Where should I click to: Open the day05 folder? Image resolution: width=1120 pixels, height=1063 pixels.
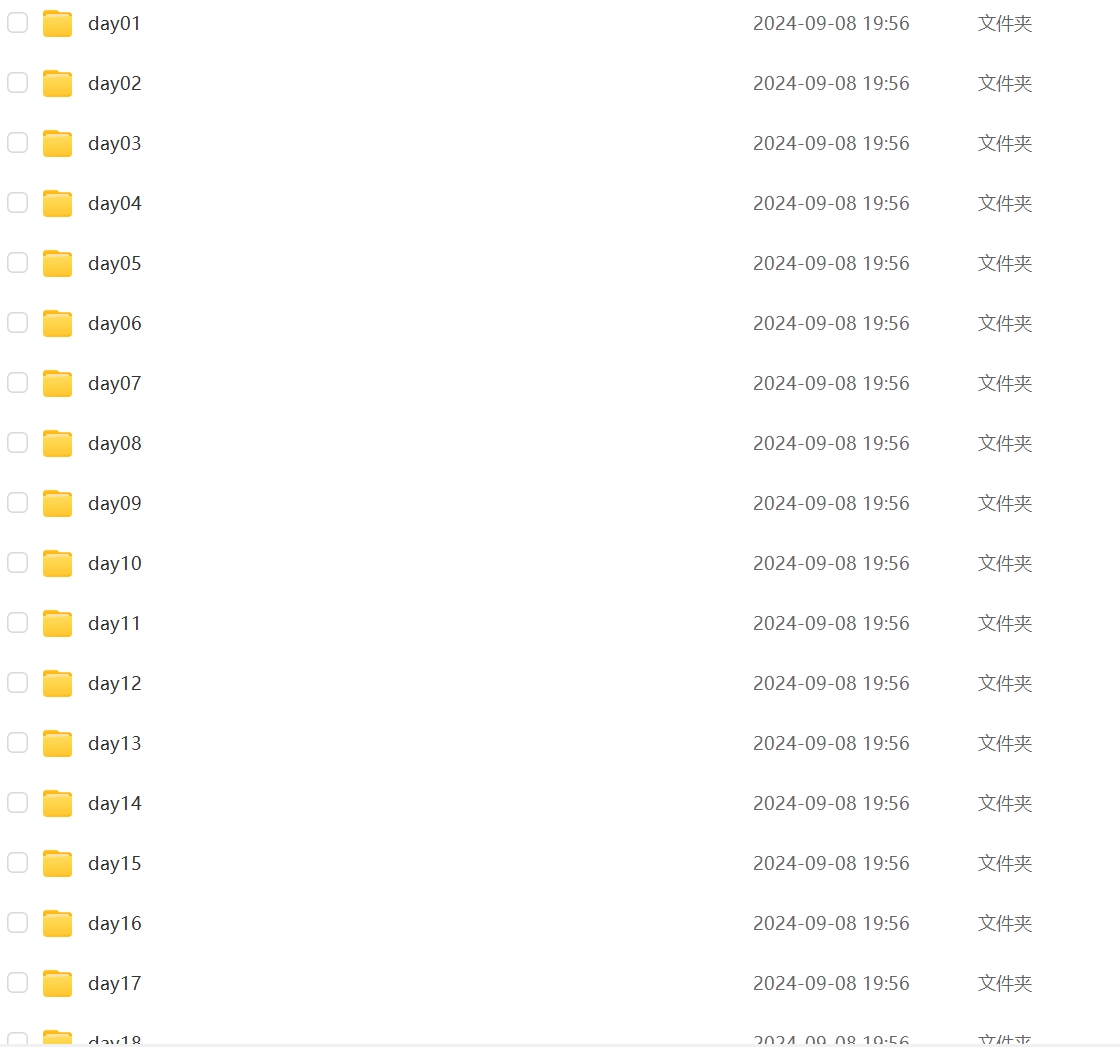pyautogui.click(x=114, y=264)
